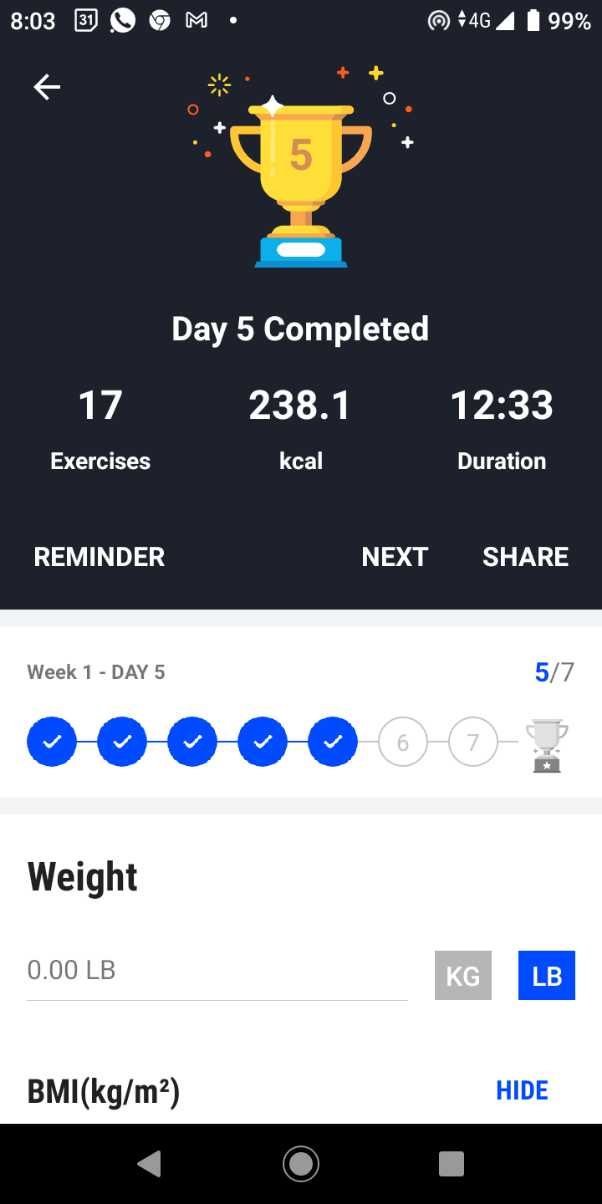
Task: Switch weight unit to KG
Action: coord(463,976)
